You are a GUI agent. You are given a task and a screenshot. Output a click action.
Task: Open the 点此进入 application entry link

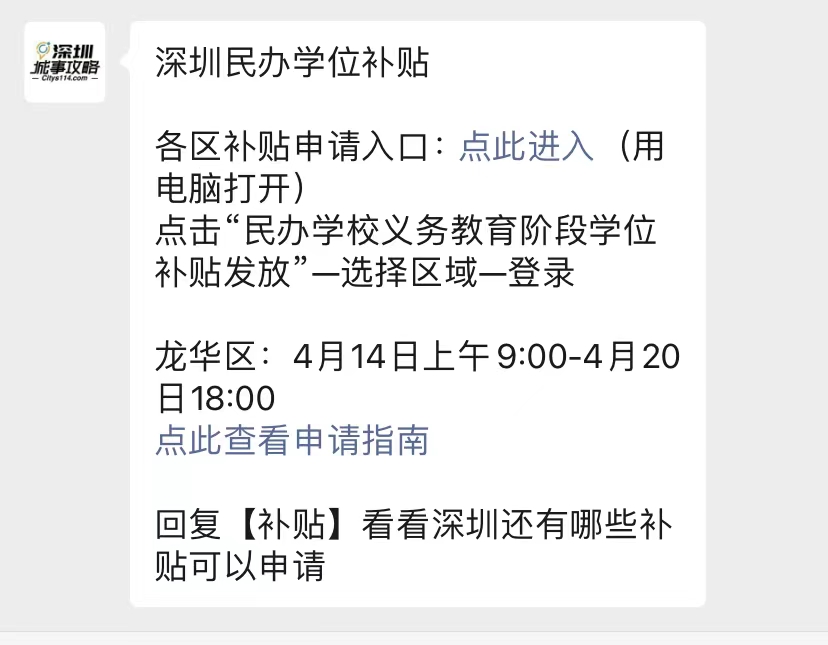527,147
